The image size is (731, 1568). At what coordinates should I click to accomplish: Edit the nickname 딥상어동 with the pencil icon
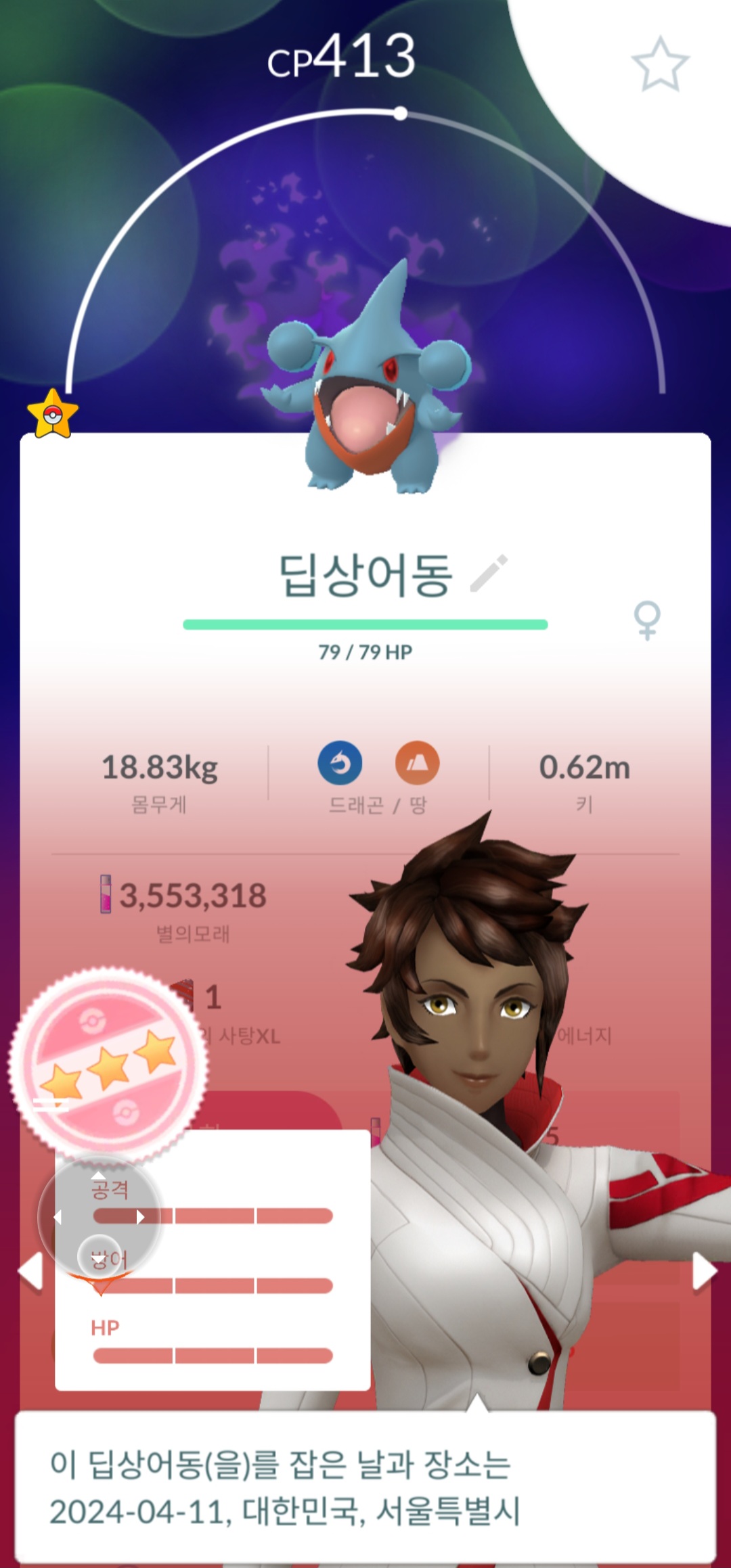click(x=489, y=574)
